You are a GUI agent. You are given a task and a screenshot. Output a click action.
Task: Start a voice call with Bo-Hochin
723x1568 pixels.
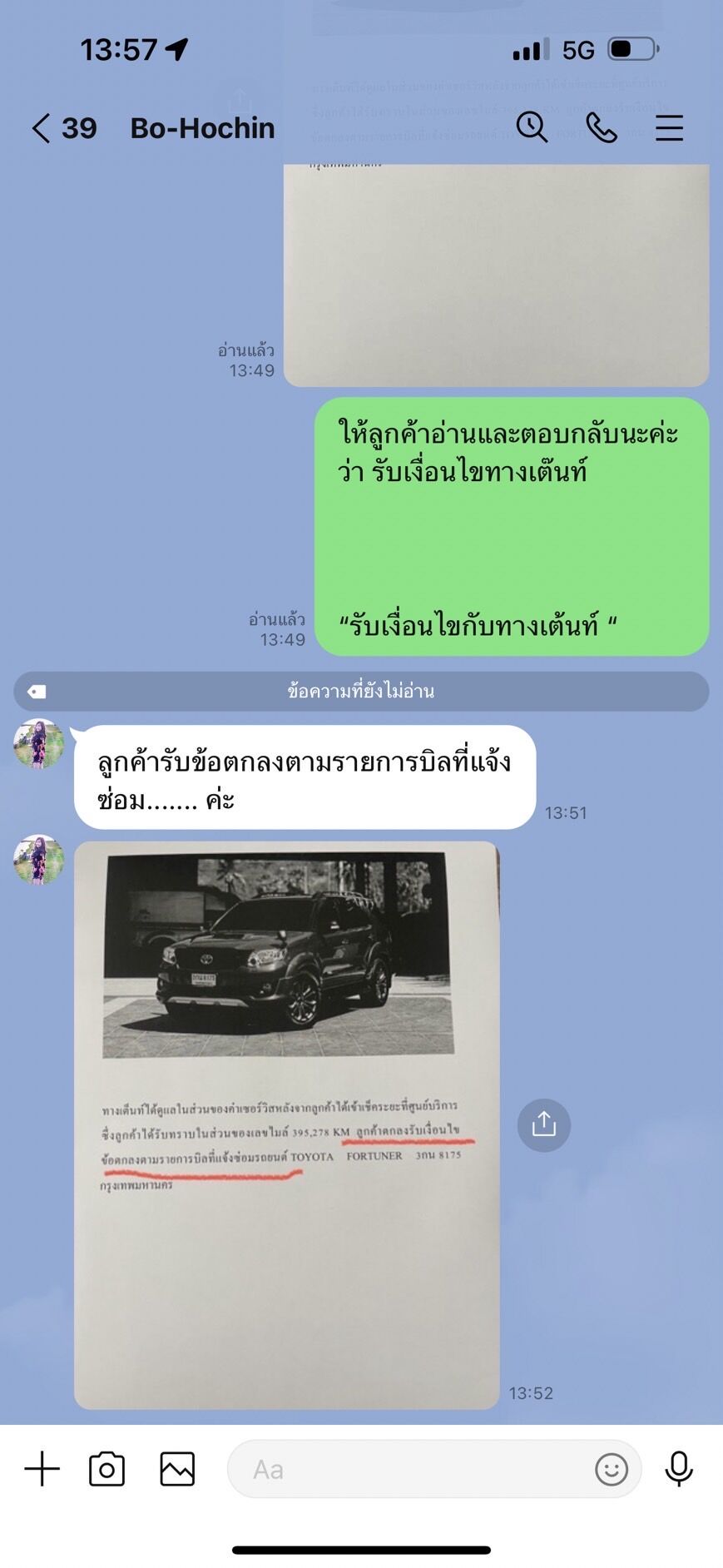[x=602, y=127]
